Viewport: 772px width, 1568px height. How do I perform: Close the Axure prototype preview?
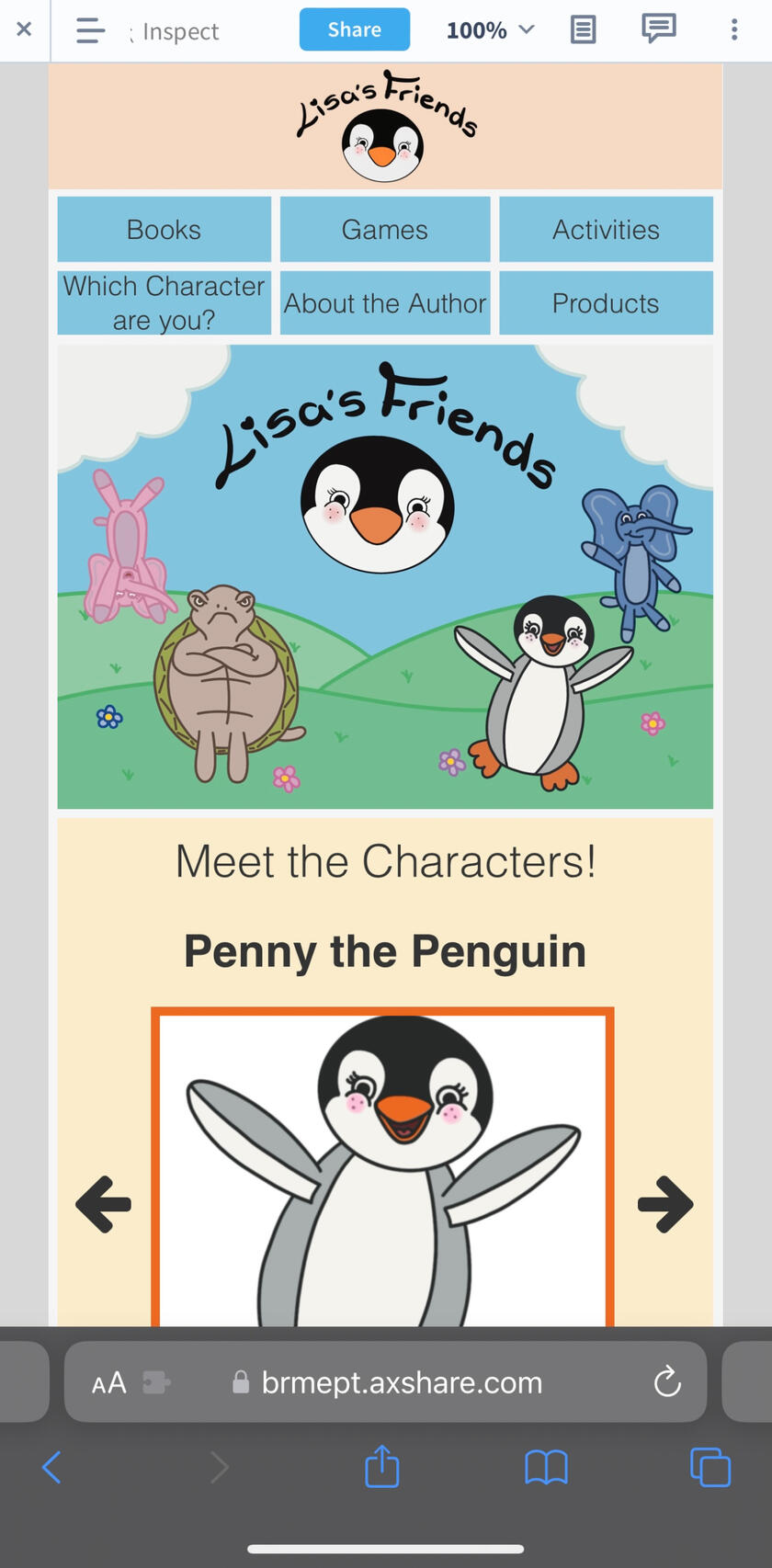coord(25,29)
